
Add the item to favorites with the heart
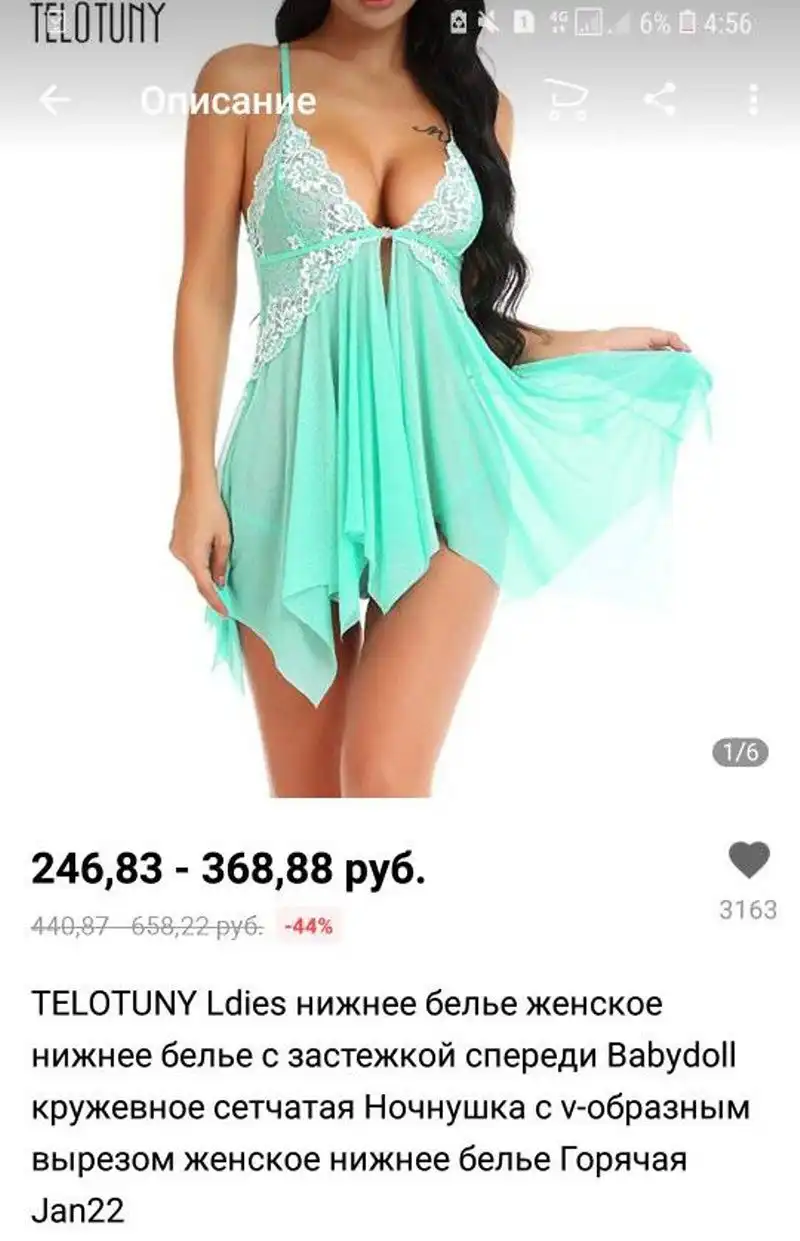(x=749, y=860)
